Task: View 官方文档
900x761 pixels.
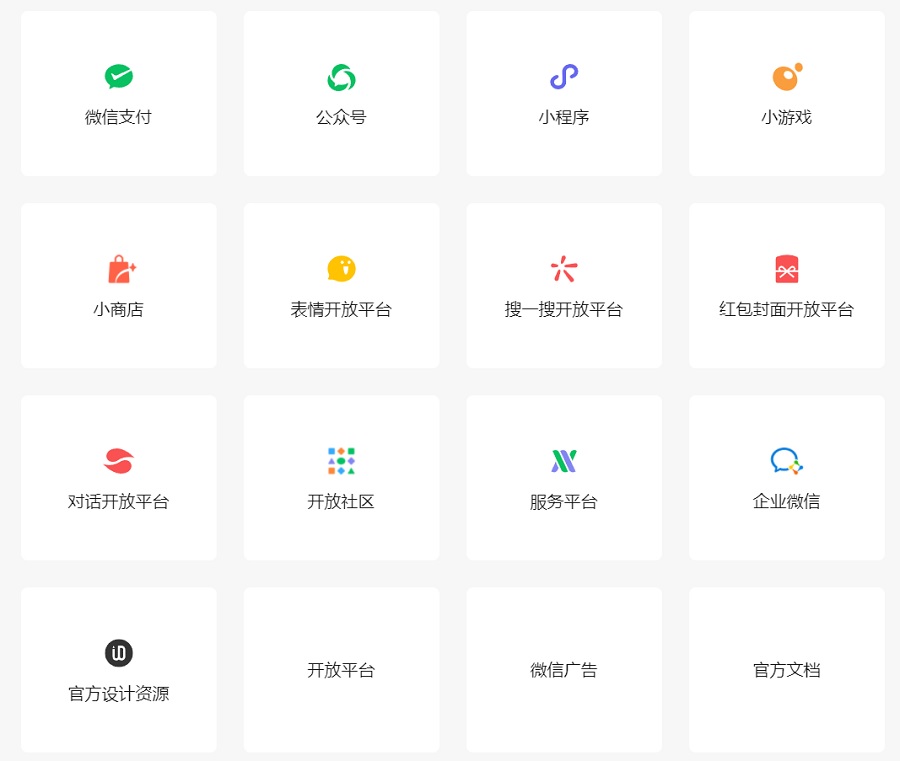Action: point(786,670)
